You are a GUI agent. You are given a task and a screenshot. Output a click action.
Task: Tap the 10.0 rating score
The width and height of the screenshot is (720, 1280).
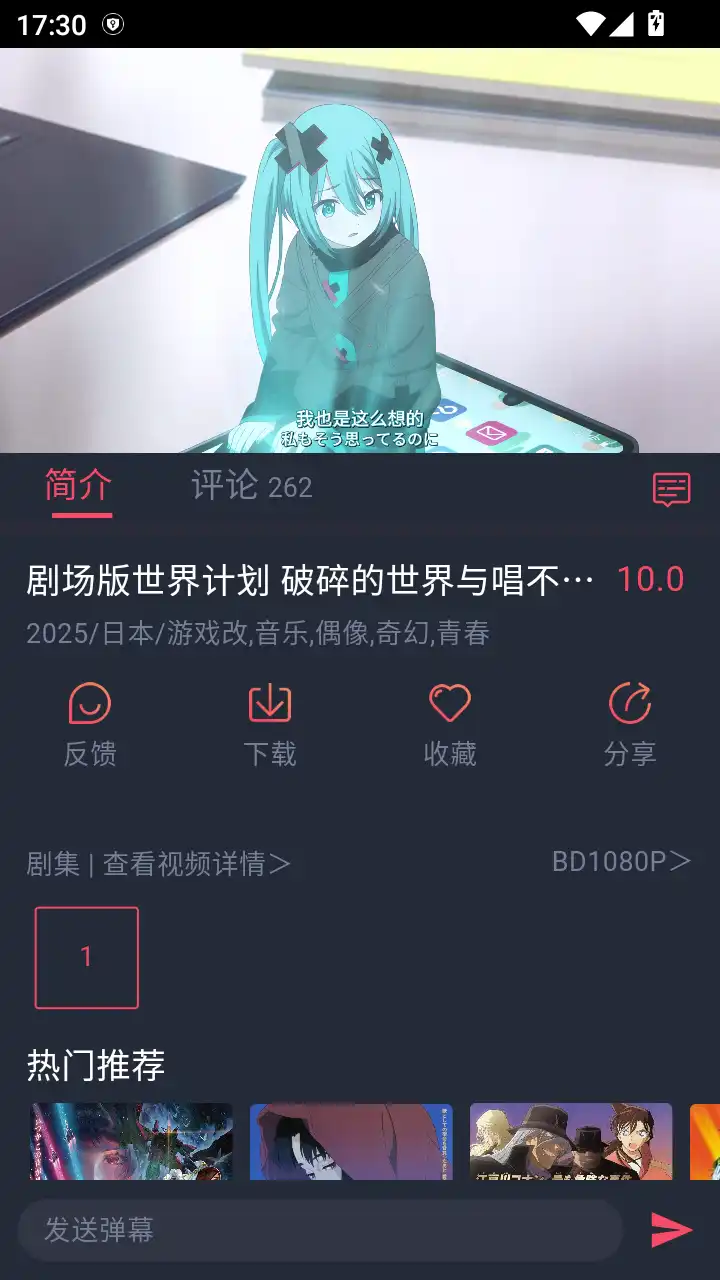coord(652,580)
